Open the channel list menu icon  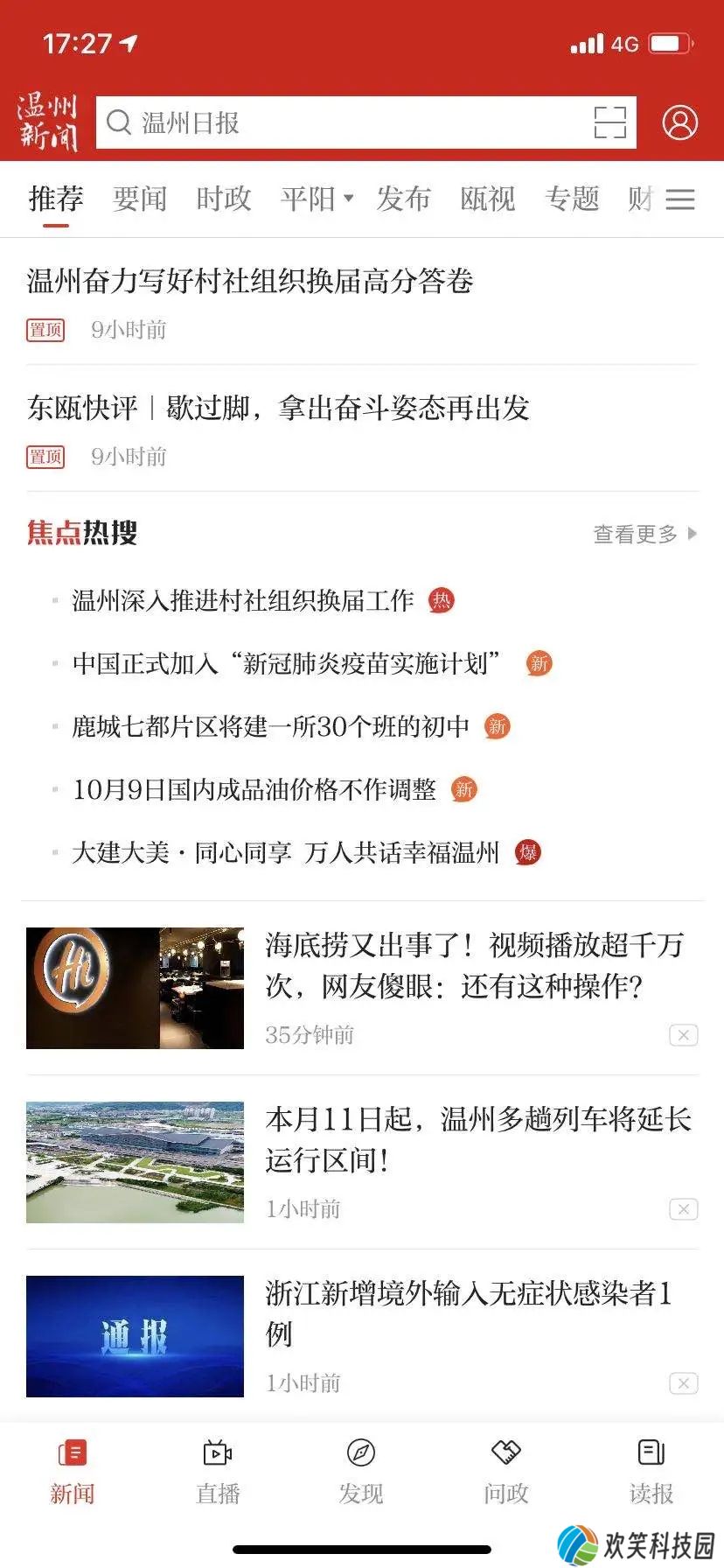(x=680, y=199)
